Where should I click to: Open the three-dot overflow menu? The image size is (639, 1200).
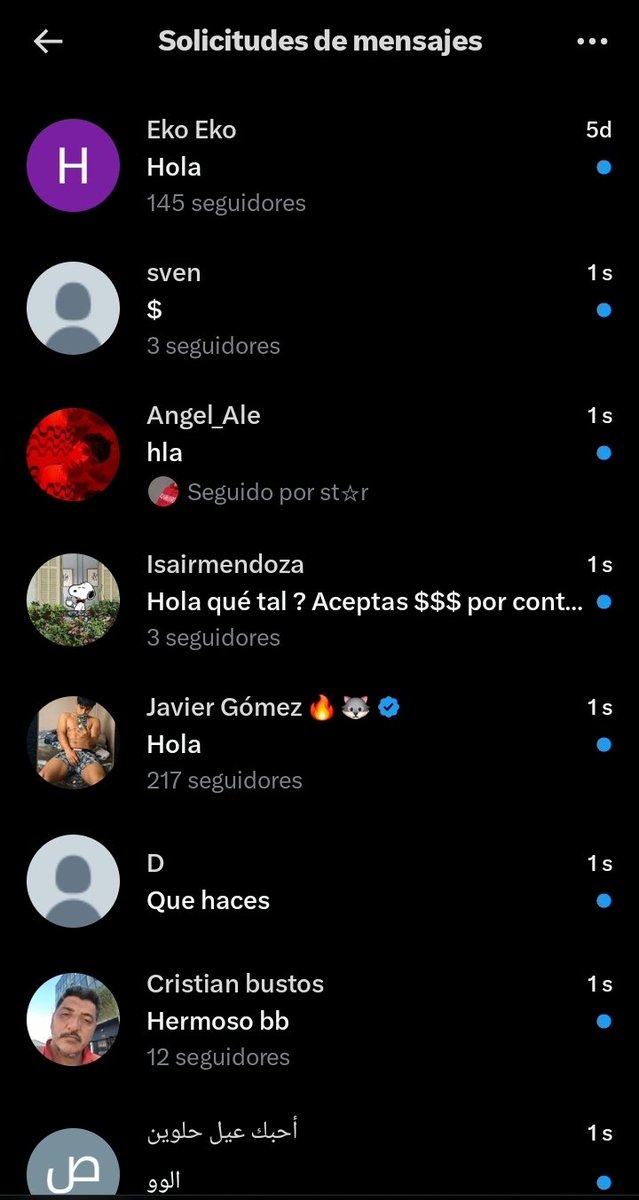[x=593, y=42]
